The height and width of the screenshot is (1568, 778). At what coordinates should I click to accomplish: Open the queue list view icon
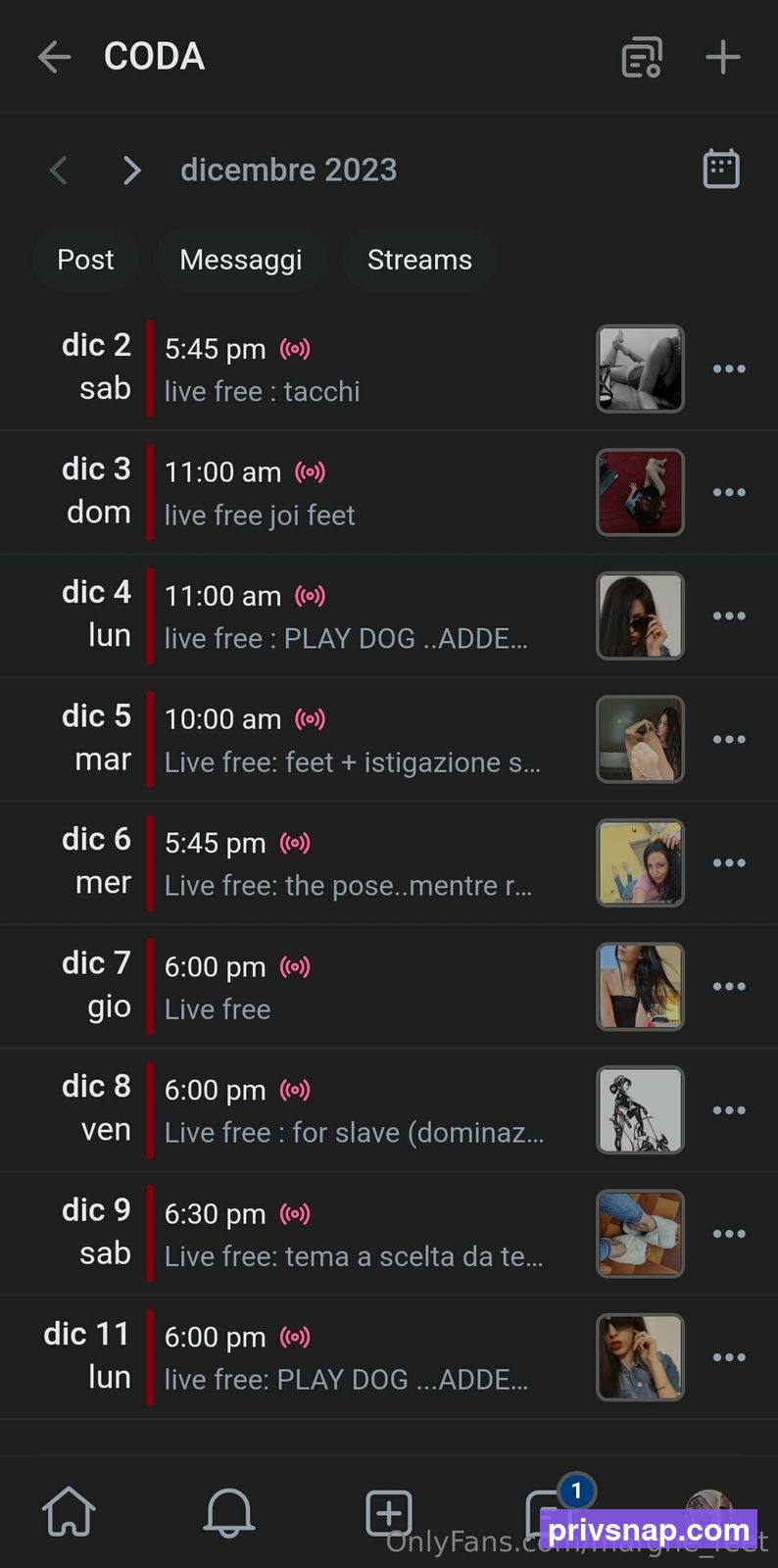pyautogui.click(x=642, y=57)
